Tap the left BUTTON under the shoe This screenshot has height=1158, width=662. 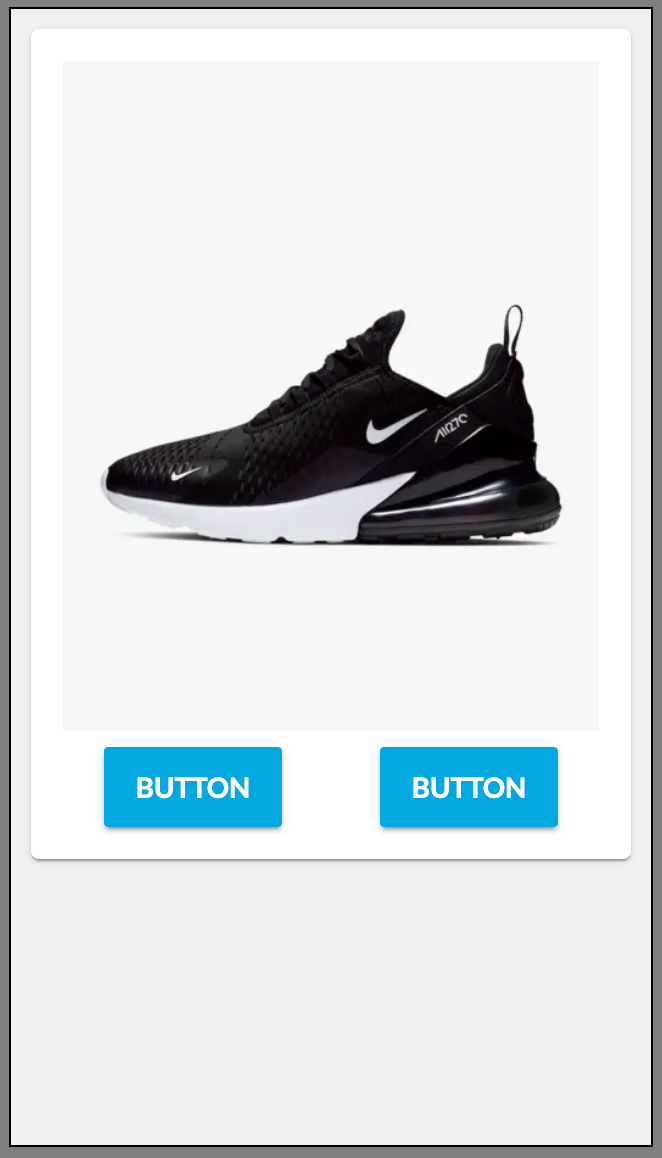pos(193,787)
